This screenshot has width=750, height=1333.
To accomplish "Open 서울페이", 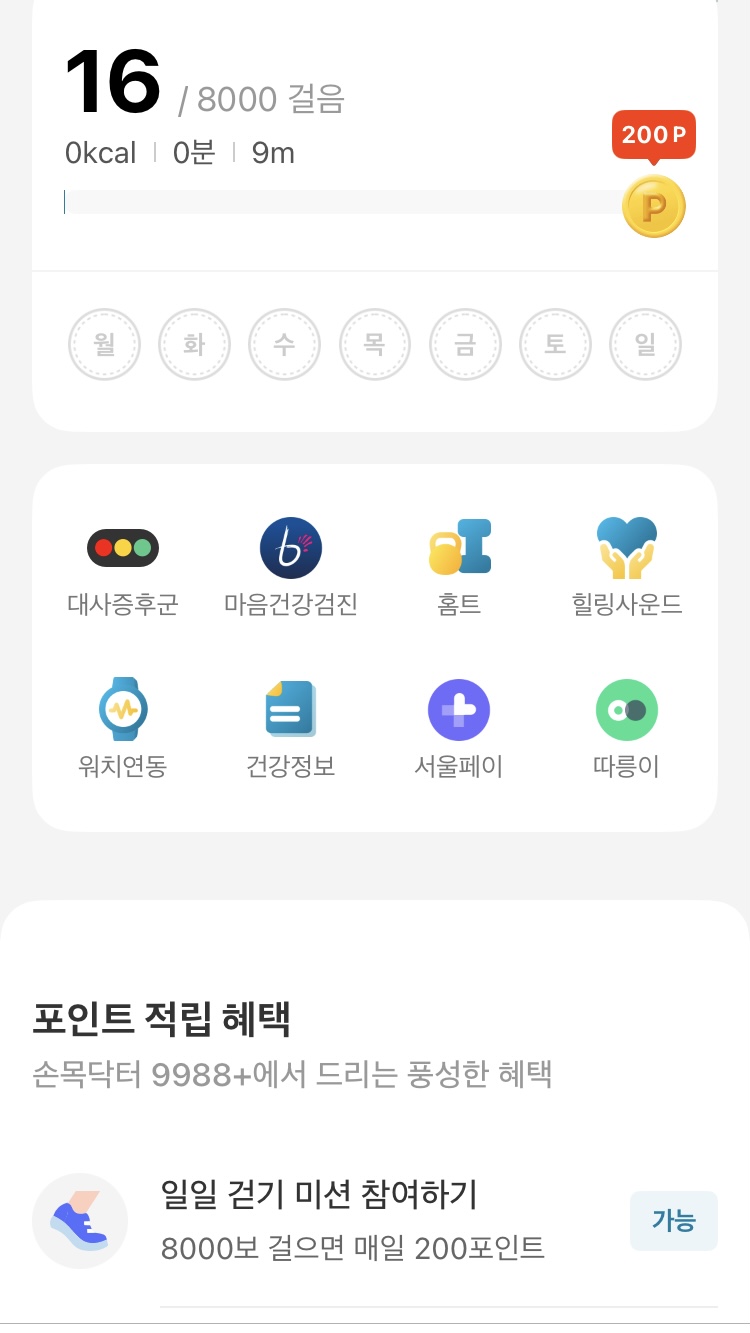I will (x=459, y=729).
